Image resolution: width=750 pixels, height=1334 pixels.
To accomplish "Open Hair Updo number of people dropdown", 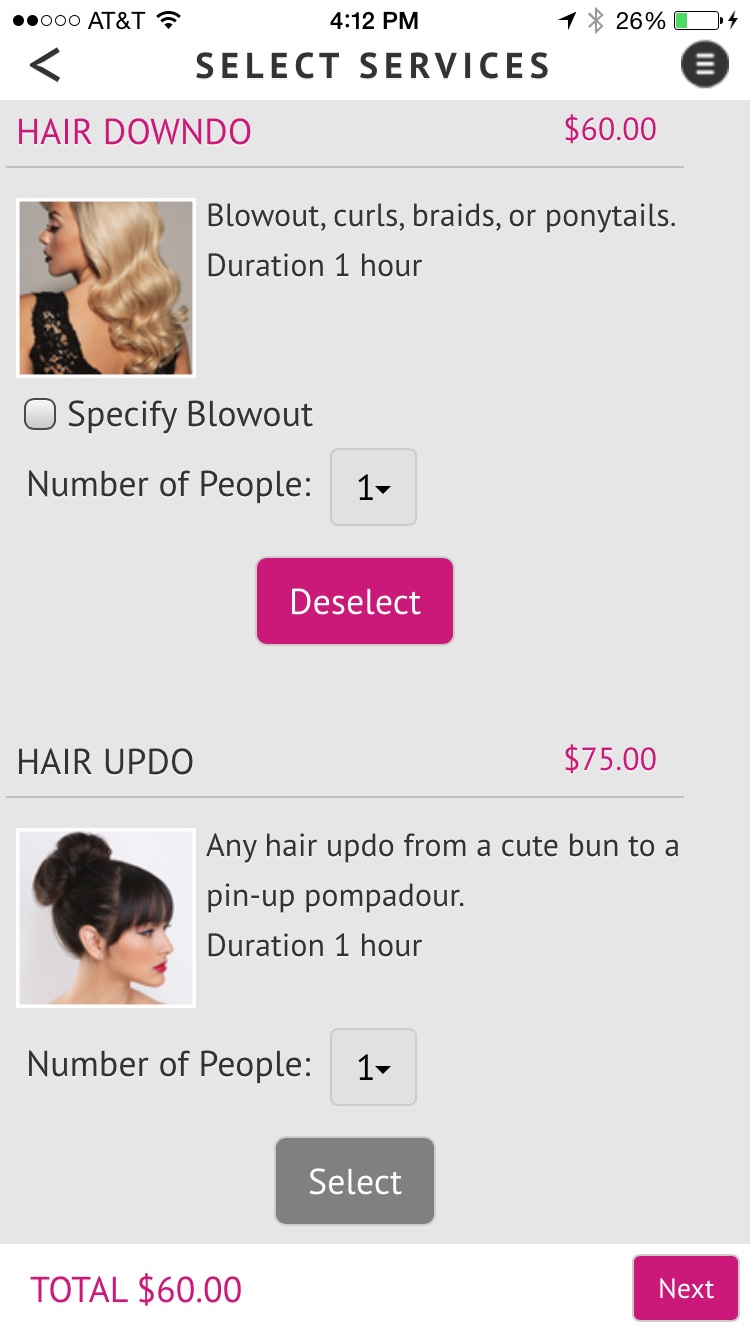I will (373, 1067).
